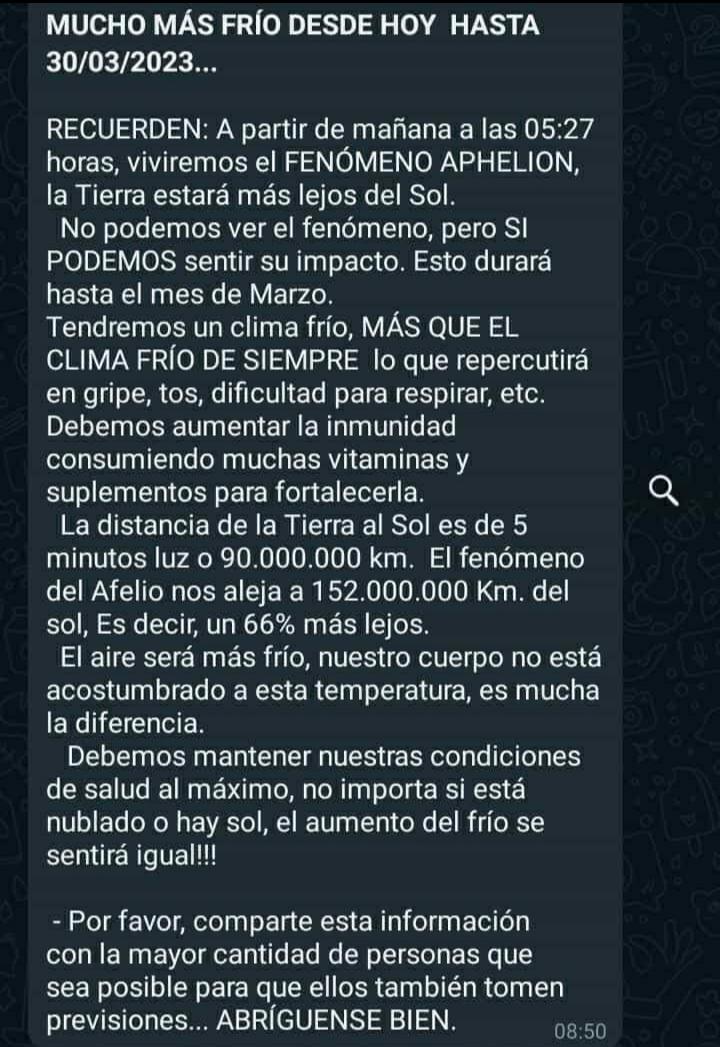
Task: Tap the magnifying glass beside the message
Action: pos(664,490)
